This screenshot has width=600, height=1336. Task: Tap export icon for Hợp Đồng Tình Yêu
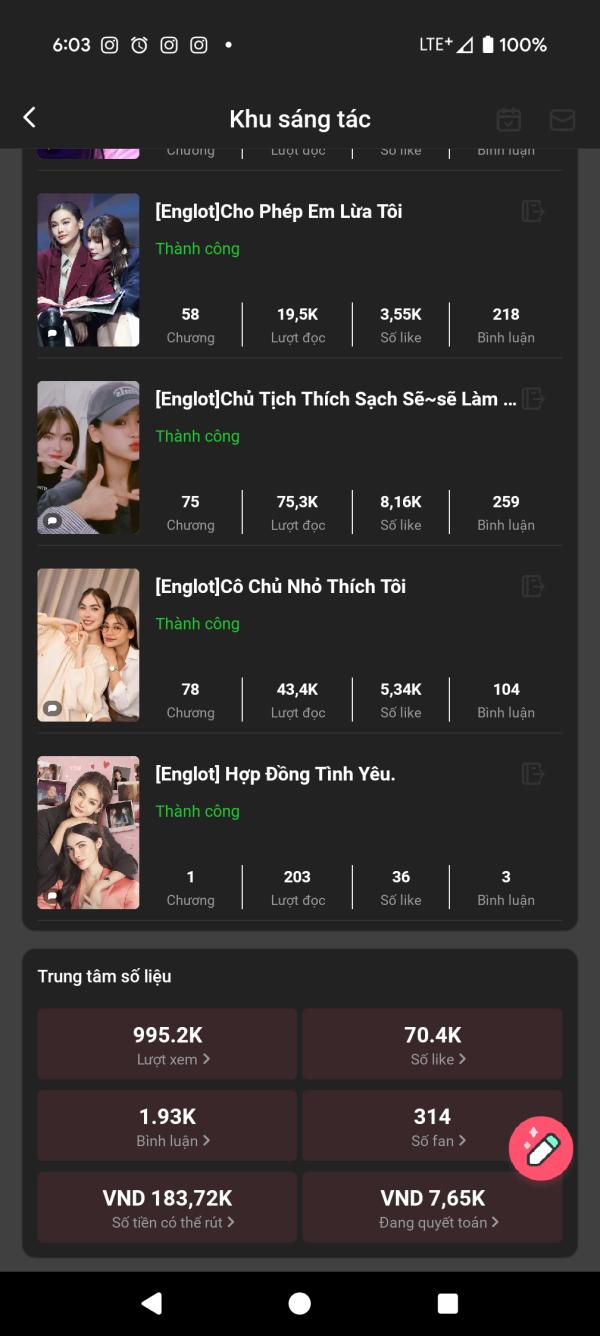click(533, 774)
